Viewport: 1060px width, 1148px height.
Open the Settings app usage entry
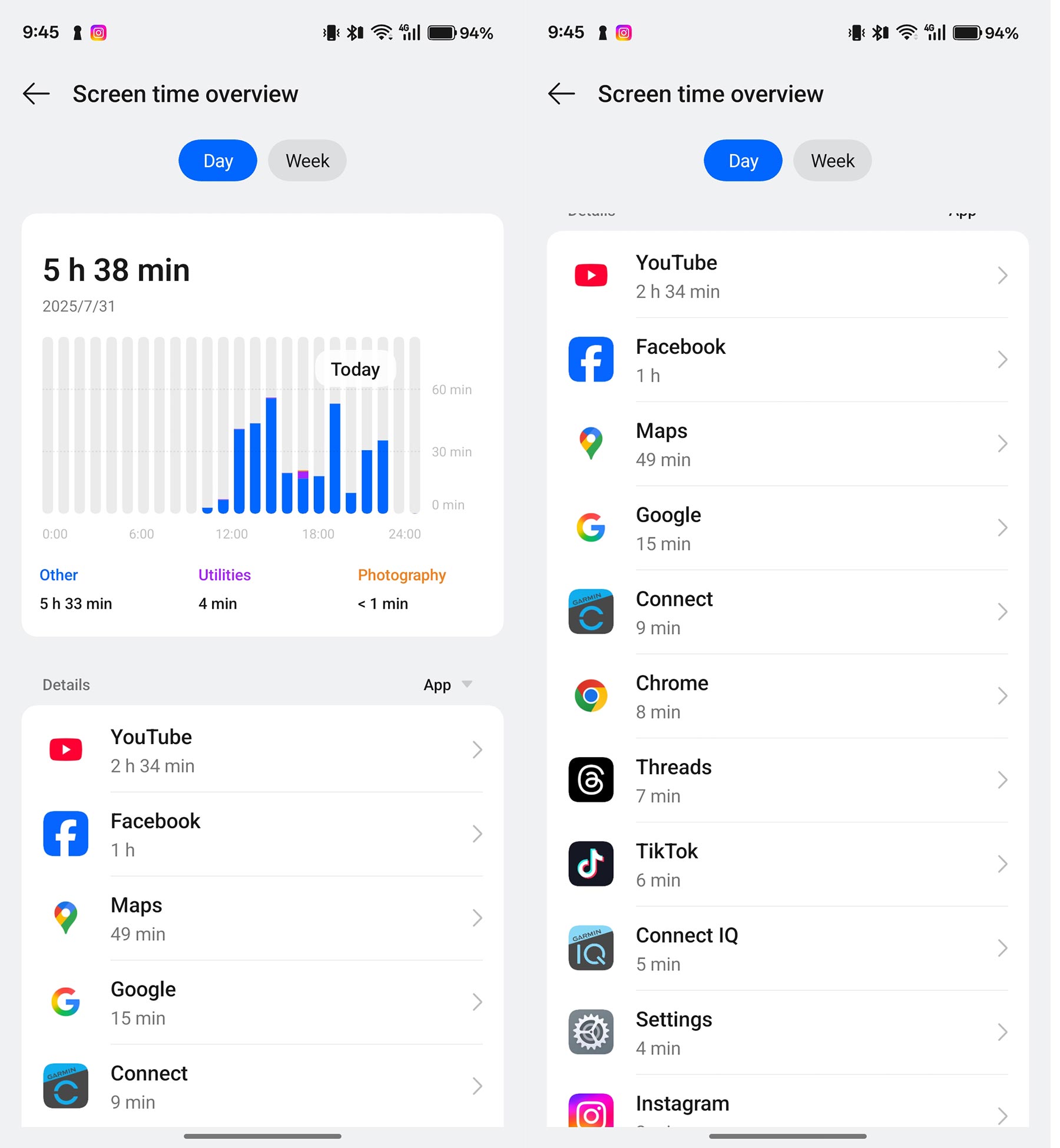[787, 1033]
